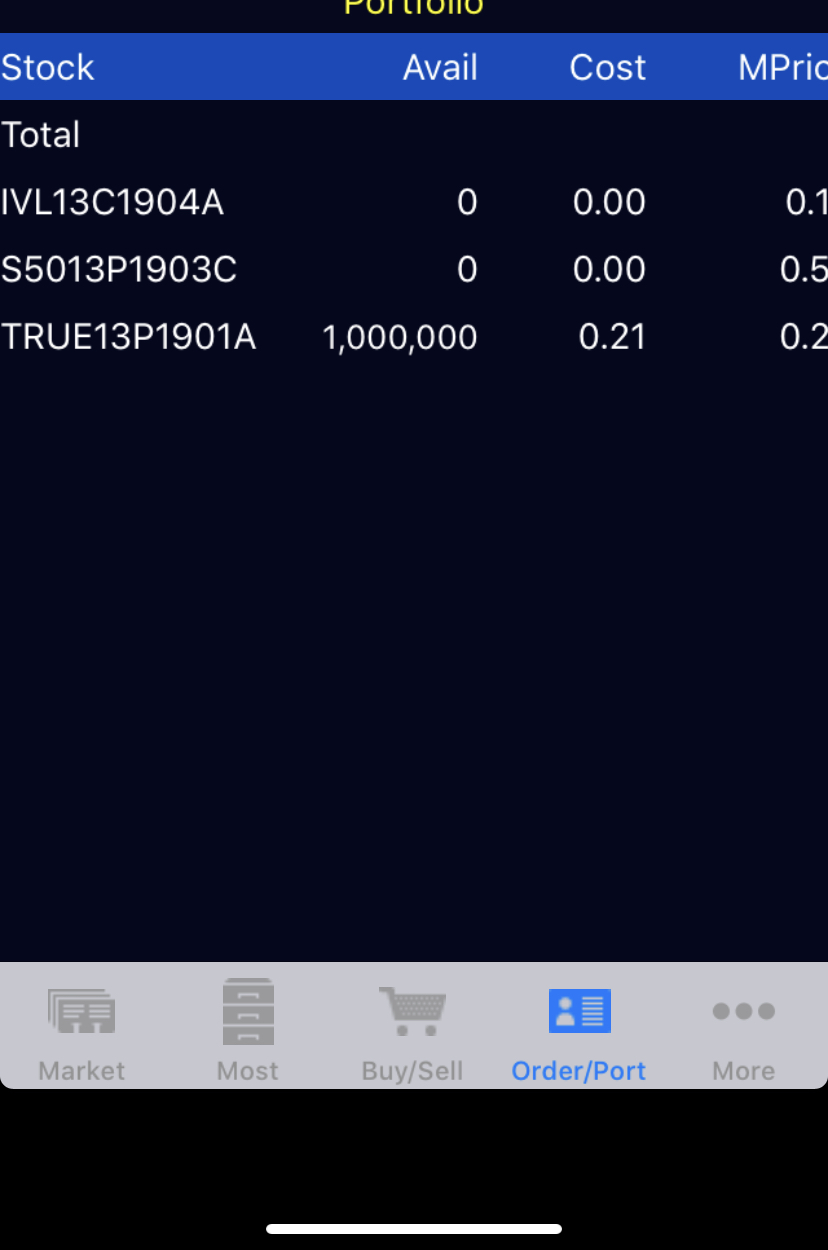View details for TRUE13P1901A
Screen dimensions: 828x1250
pos(129,337)
